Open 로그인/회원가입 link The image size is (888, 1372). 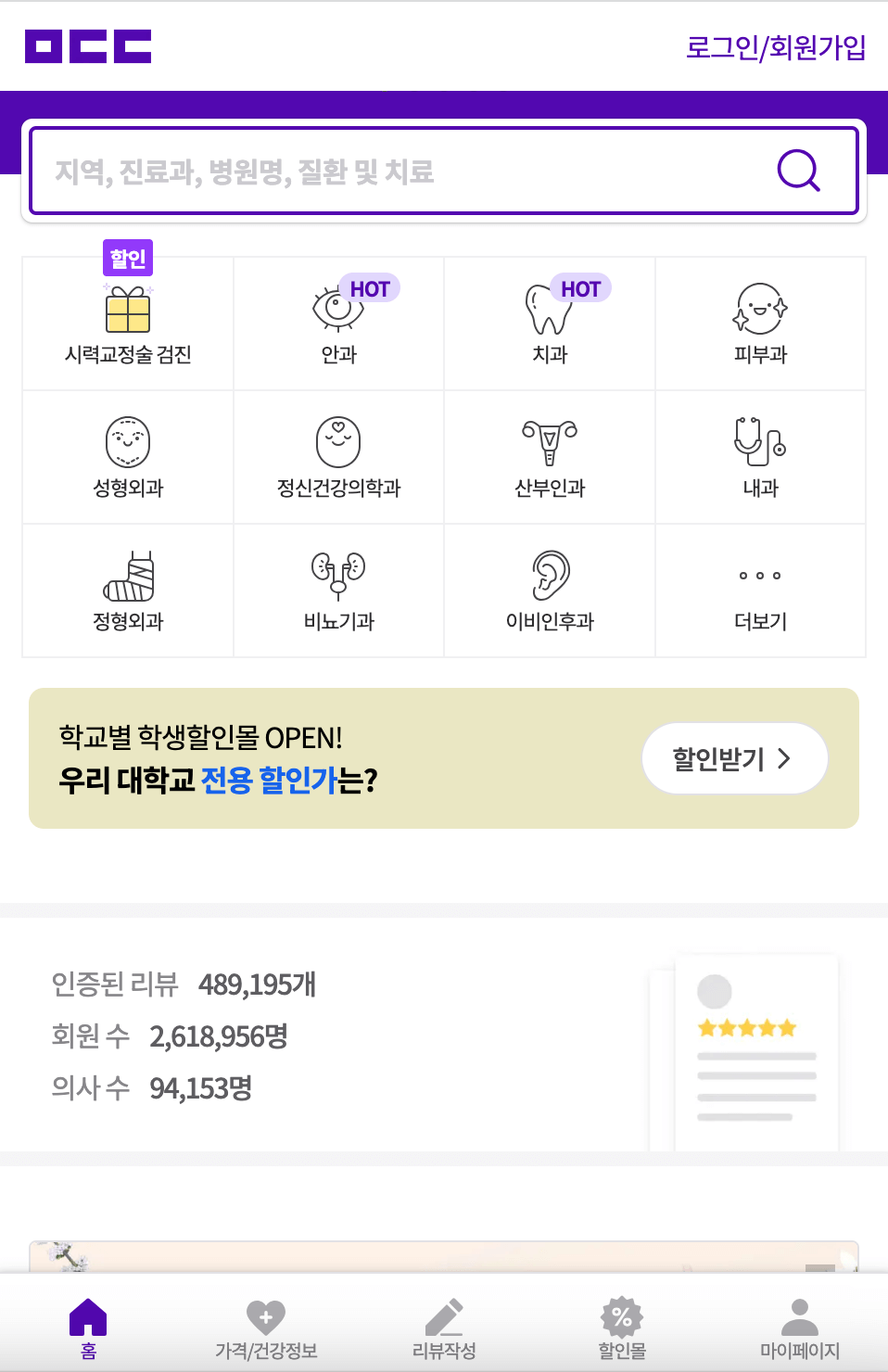point(776,47)
